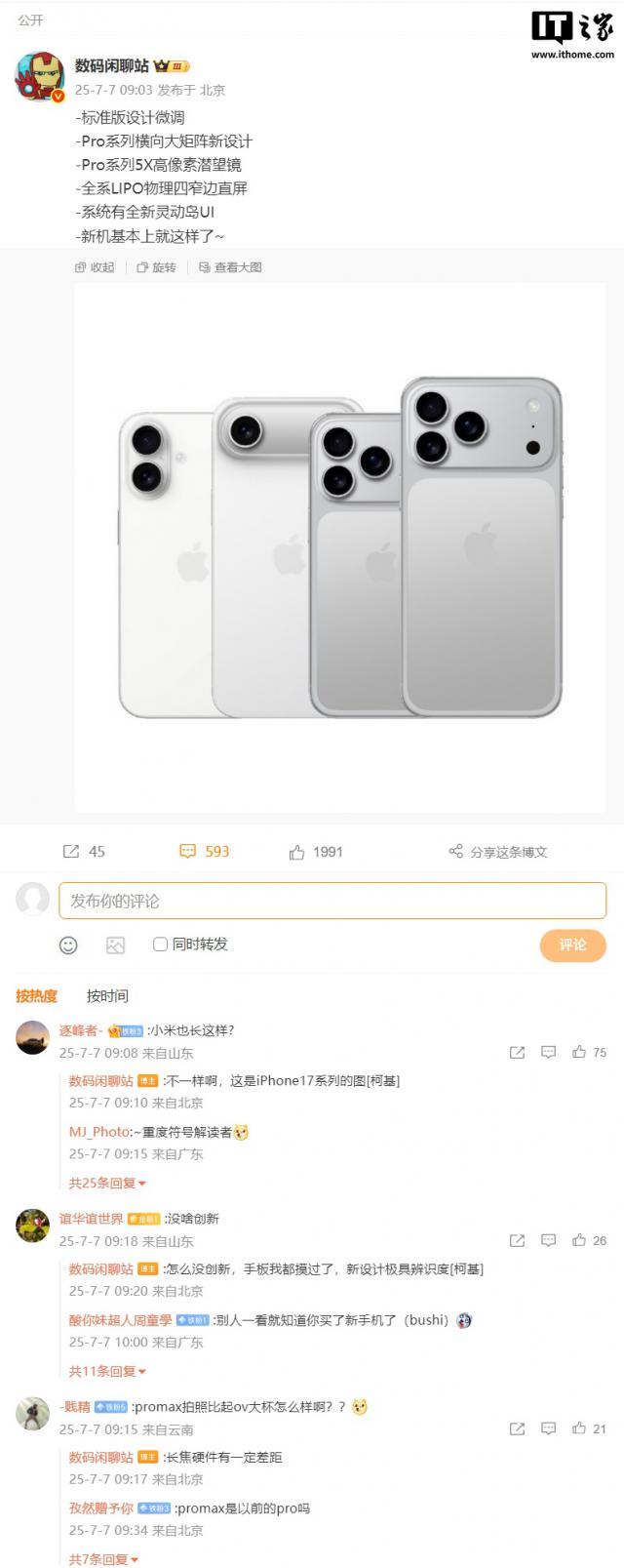Collapse the image with 收起
Screen dimensions: 624x1568
pos(95,267)
